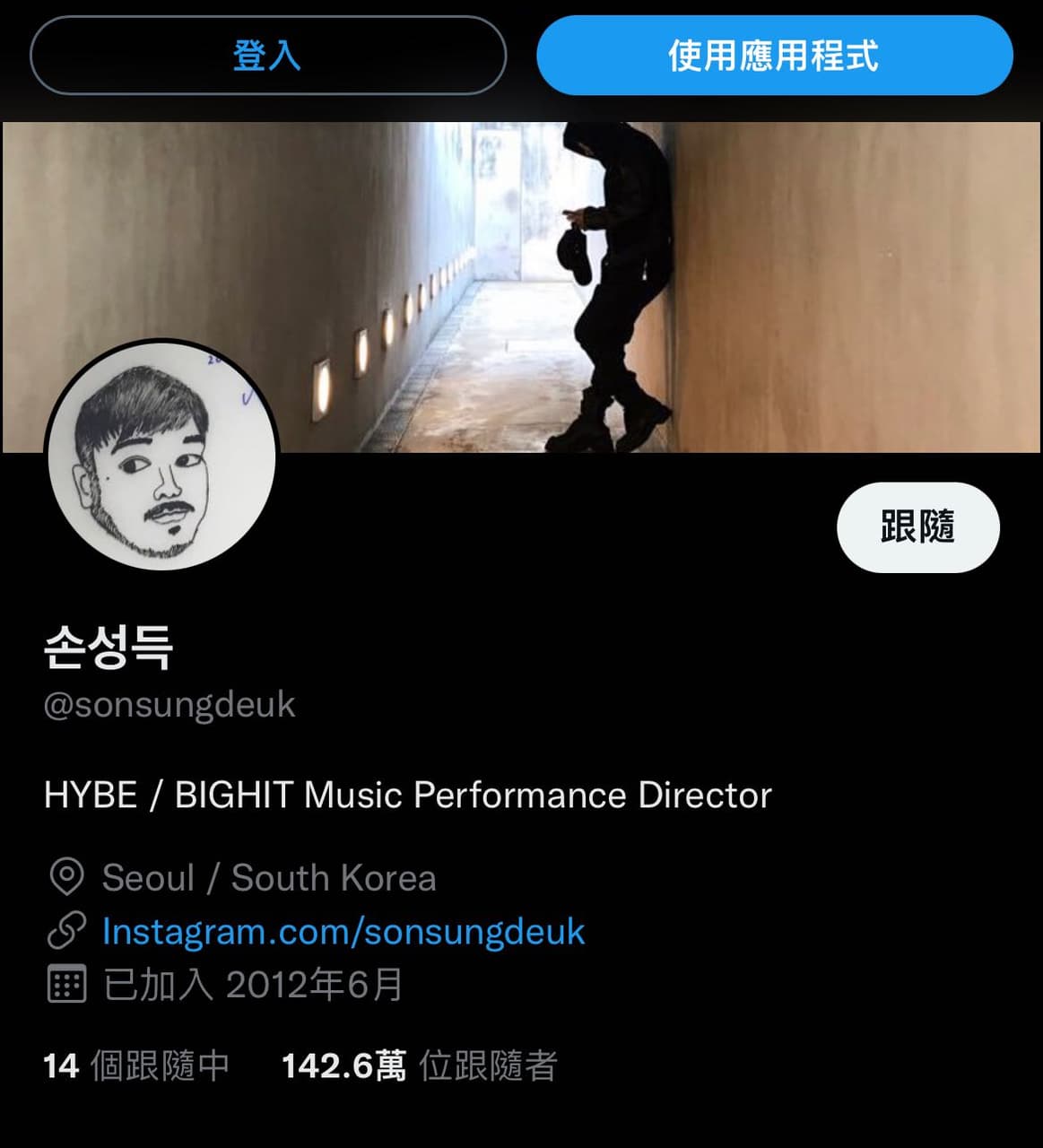Tap the Seoul / South Korea location text

click(269, 877)
